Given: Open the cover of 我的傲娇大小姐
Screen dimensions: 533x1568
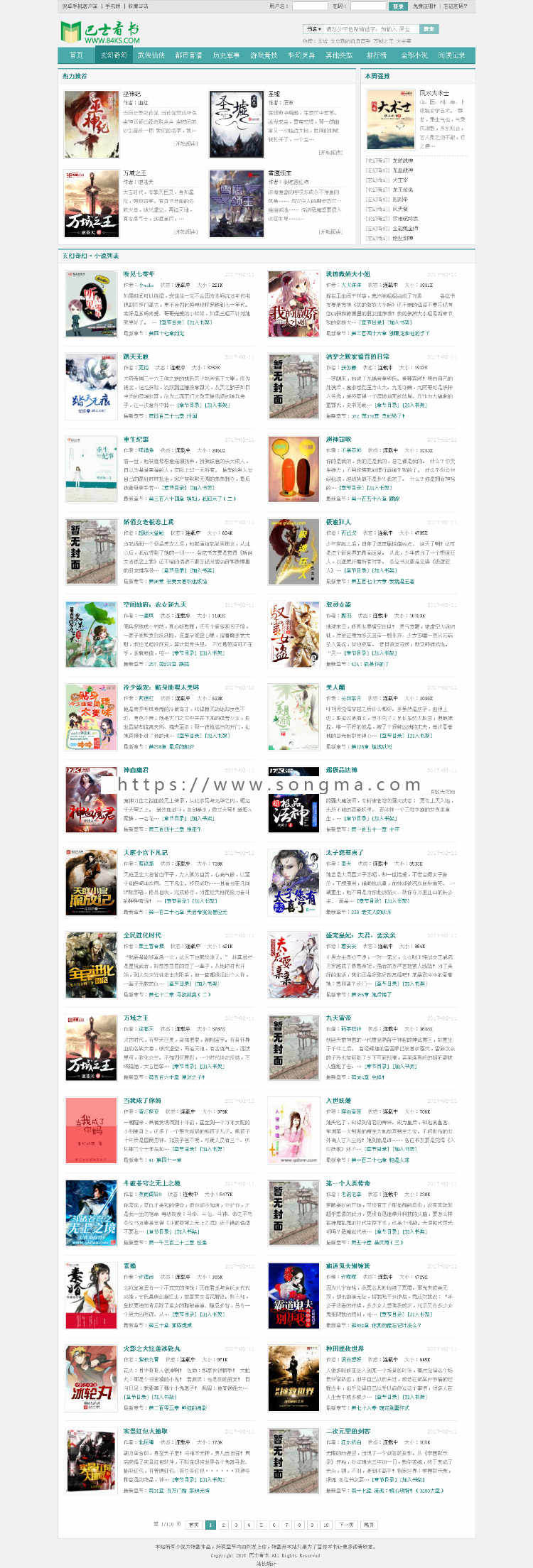Looking at the screenshot, I should (x=293, y=303).
